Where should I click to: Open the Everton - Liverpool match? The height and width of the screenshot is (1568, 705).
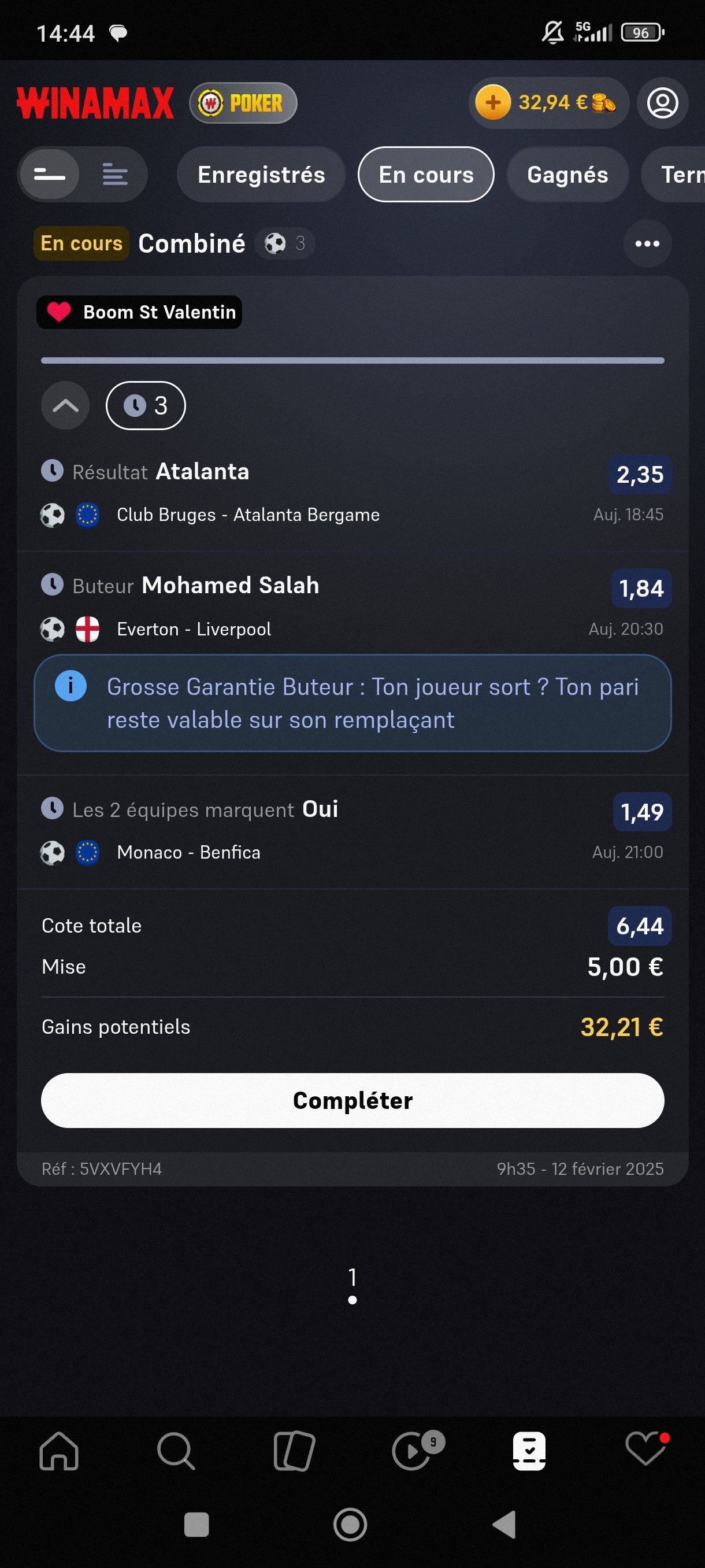click(x=194, y=630)
